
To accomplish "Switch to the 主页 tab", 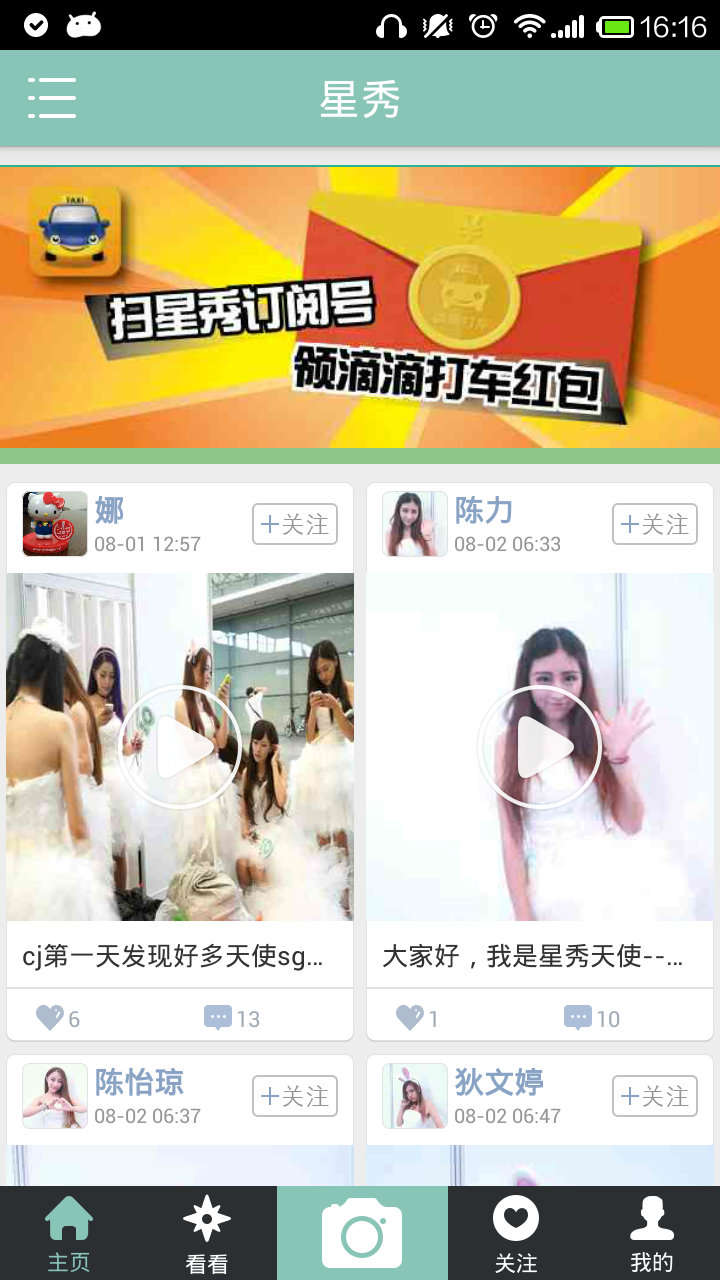I will click(x=69, y=1234).
